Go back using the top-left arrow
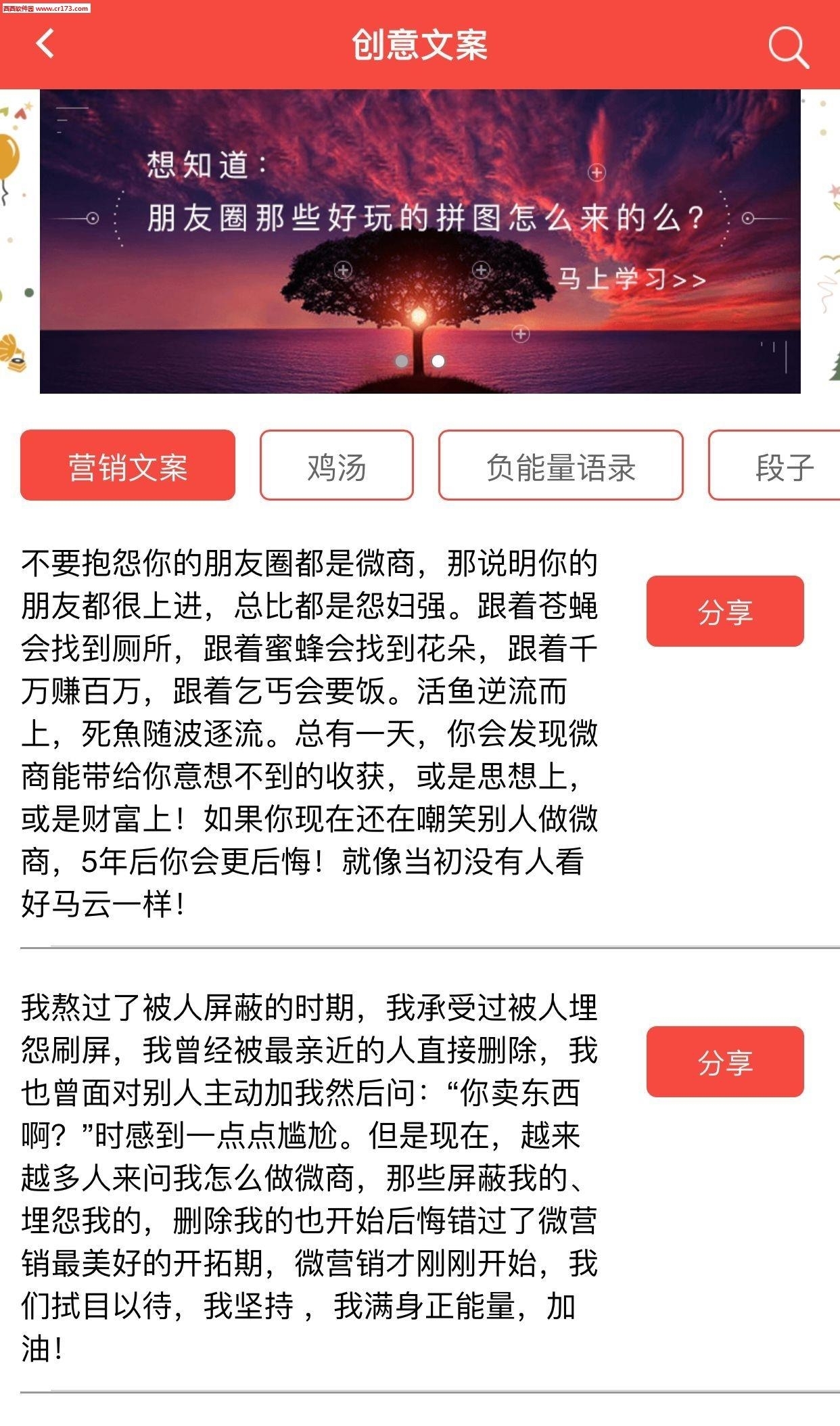 point(45,44)
